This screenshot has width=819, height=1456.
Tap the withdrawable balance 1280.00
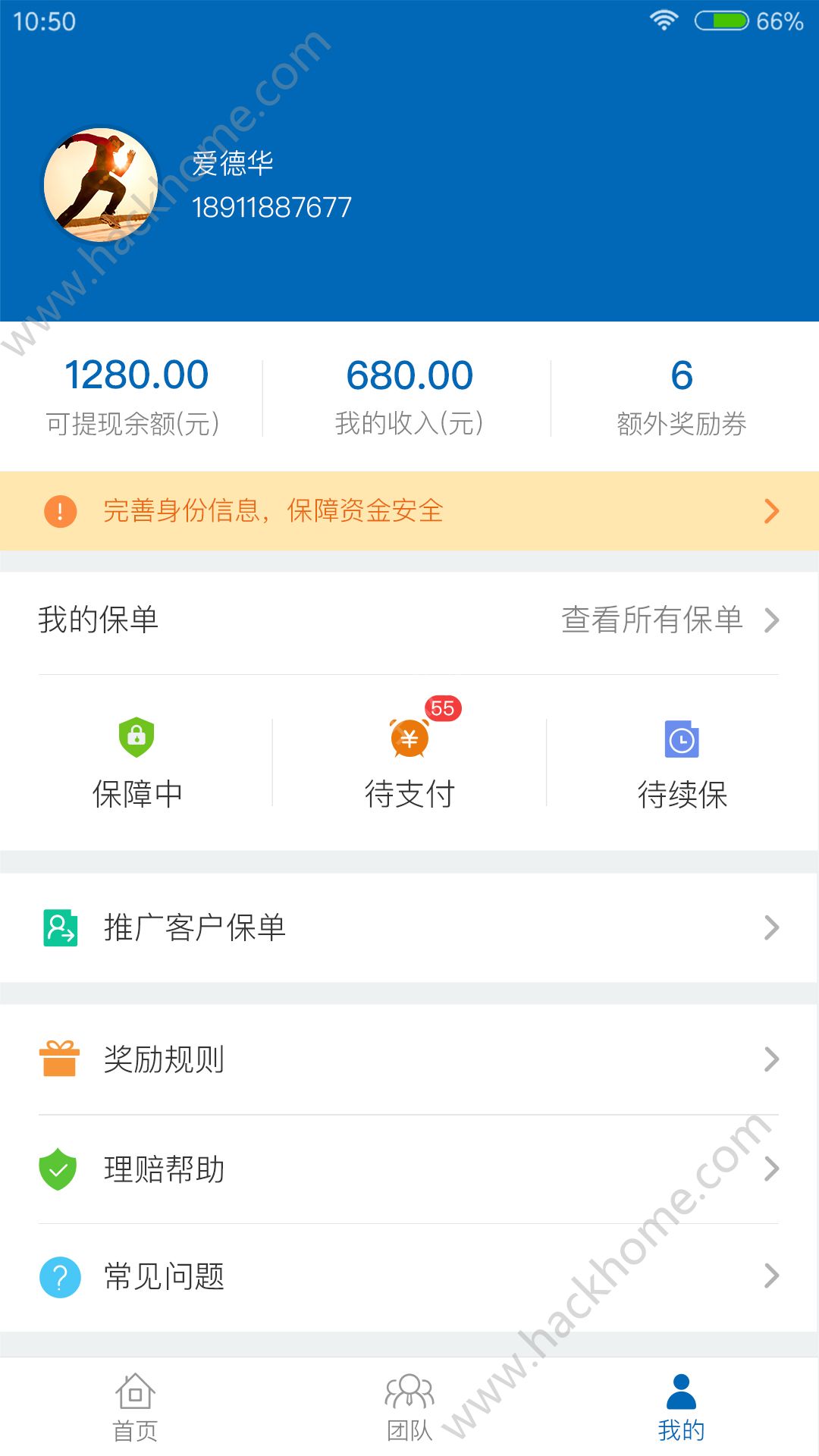click(135, 374)
